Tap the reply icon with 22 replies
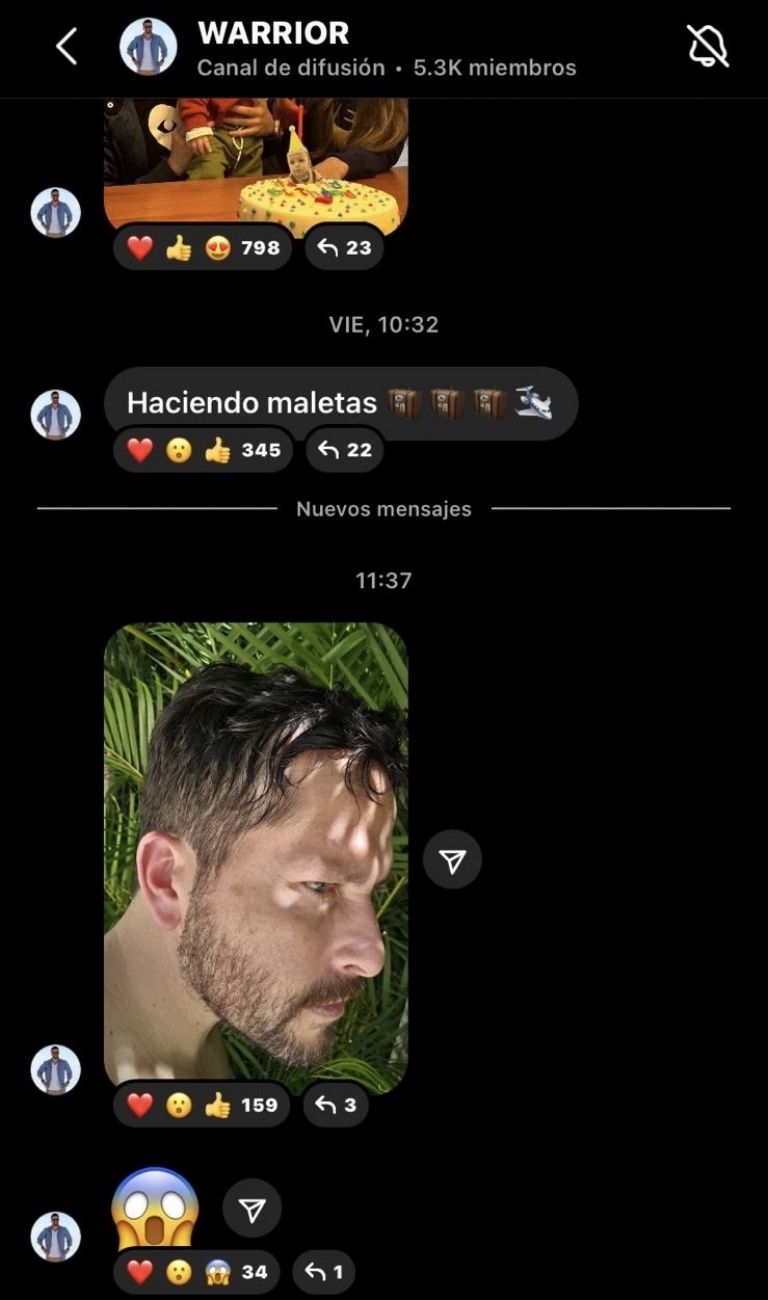Screen dimensions: 768x1300 [344, 450]
